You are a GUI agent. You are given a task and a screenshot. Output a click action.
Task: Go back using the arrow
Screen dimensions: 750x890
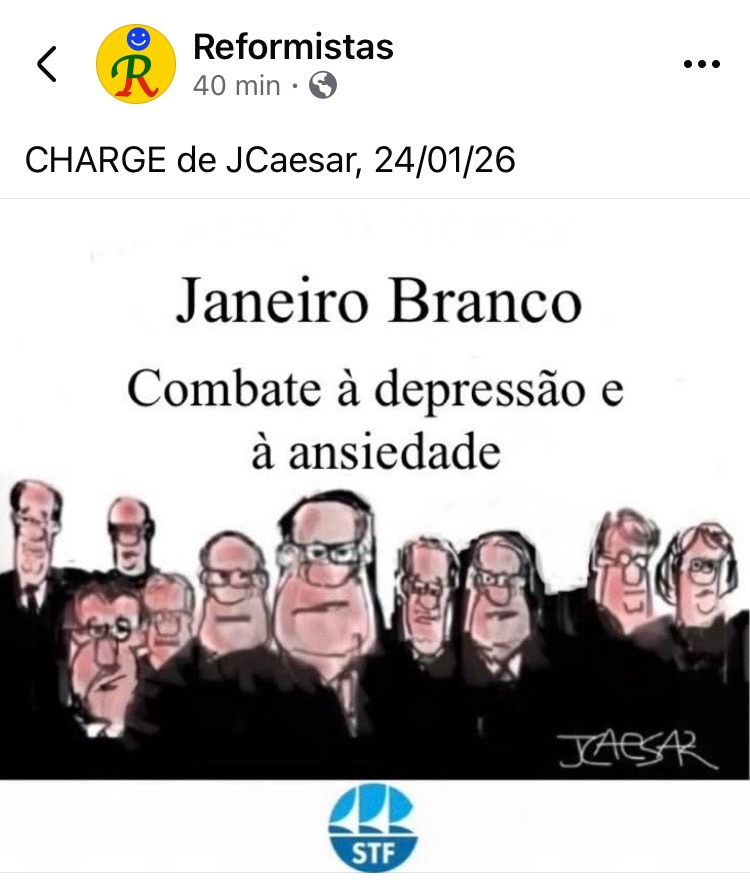pyautogui.click(x=46, y=64)
